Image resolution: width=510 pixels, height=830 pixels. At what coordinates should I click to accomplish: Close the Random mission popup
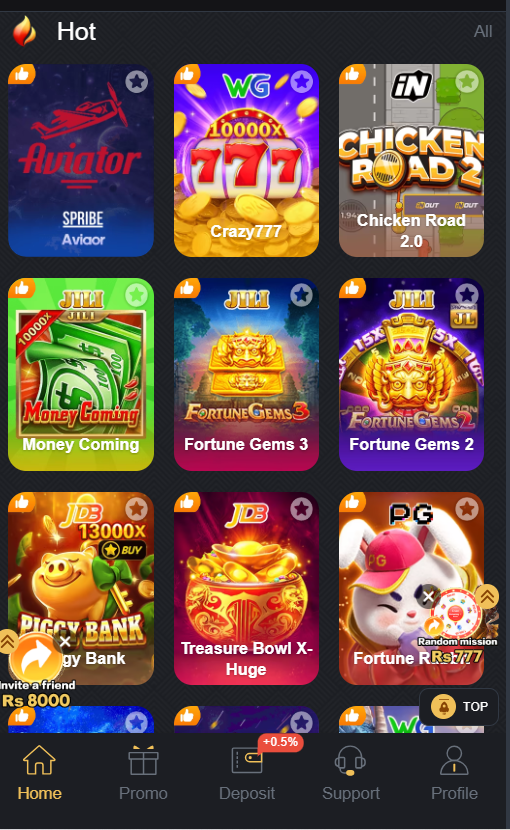click(428, 597)
